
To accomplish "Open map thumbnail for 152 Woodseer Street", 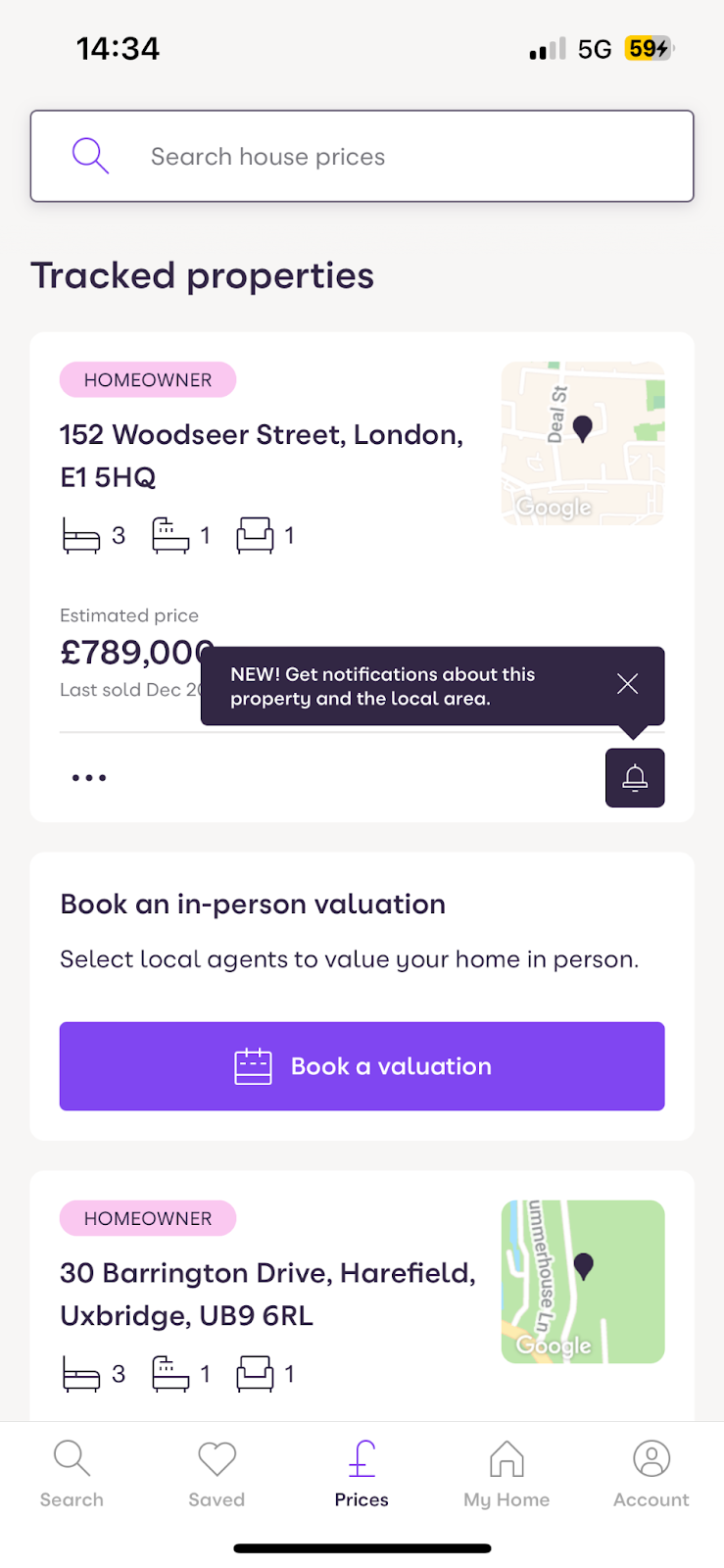I will pos(583,444).
